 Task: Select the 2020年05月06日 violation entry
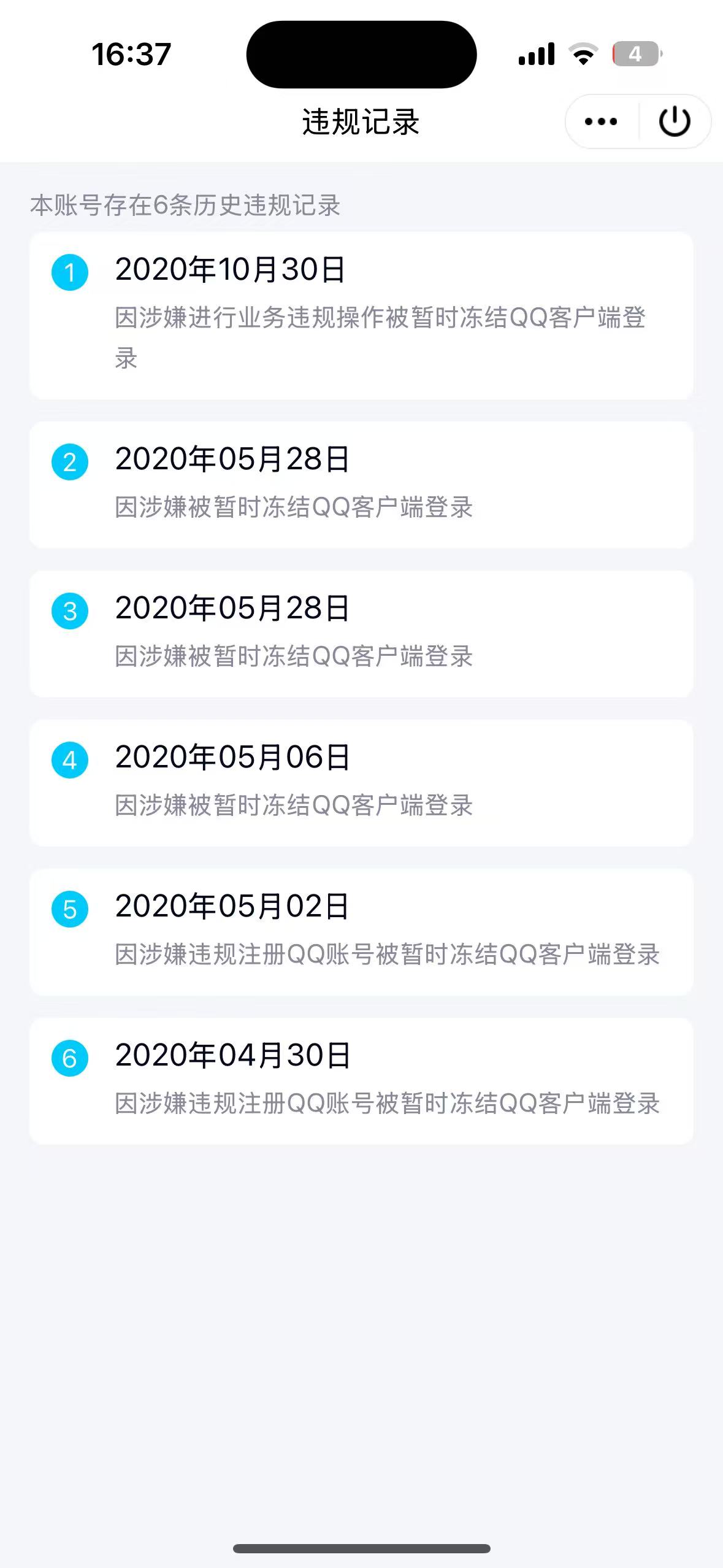pyautogui.click(x=362, y=780)
